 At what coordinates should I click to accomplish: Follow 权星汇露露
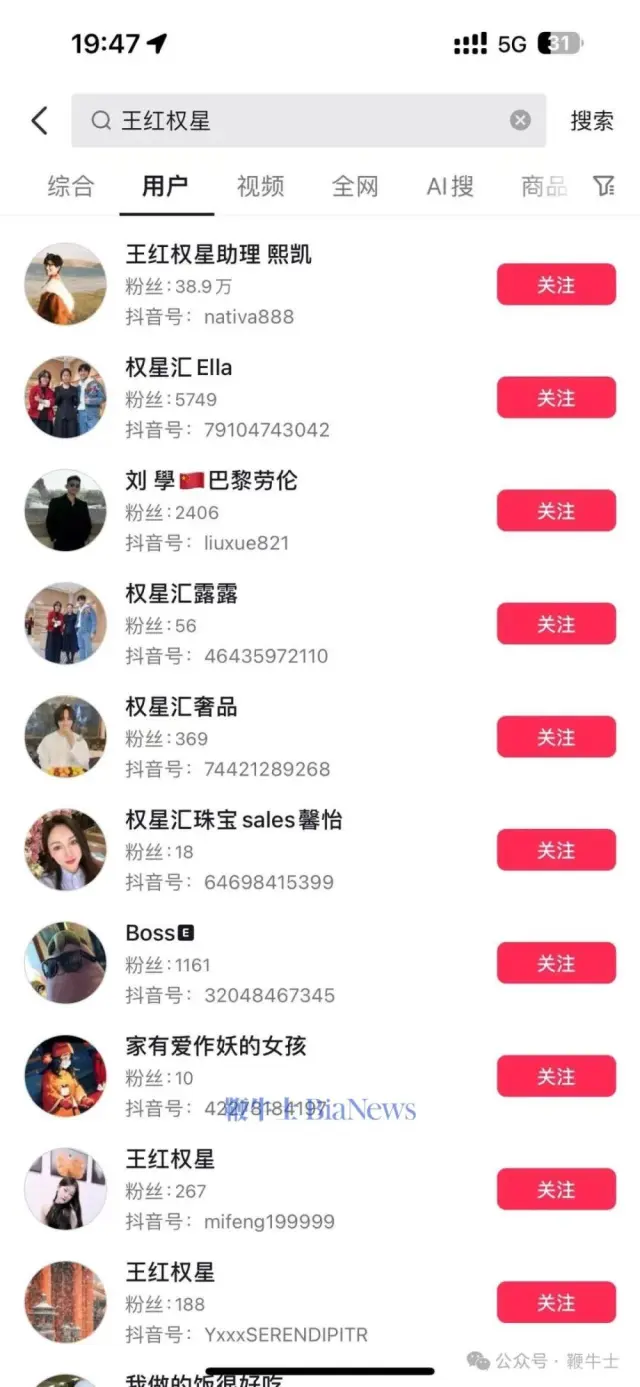[556, 624]
